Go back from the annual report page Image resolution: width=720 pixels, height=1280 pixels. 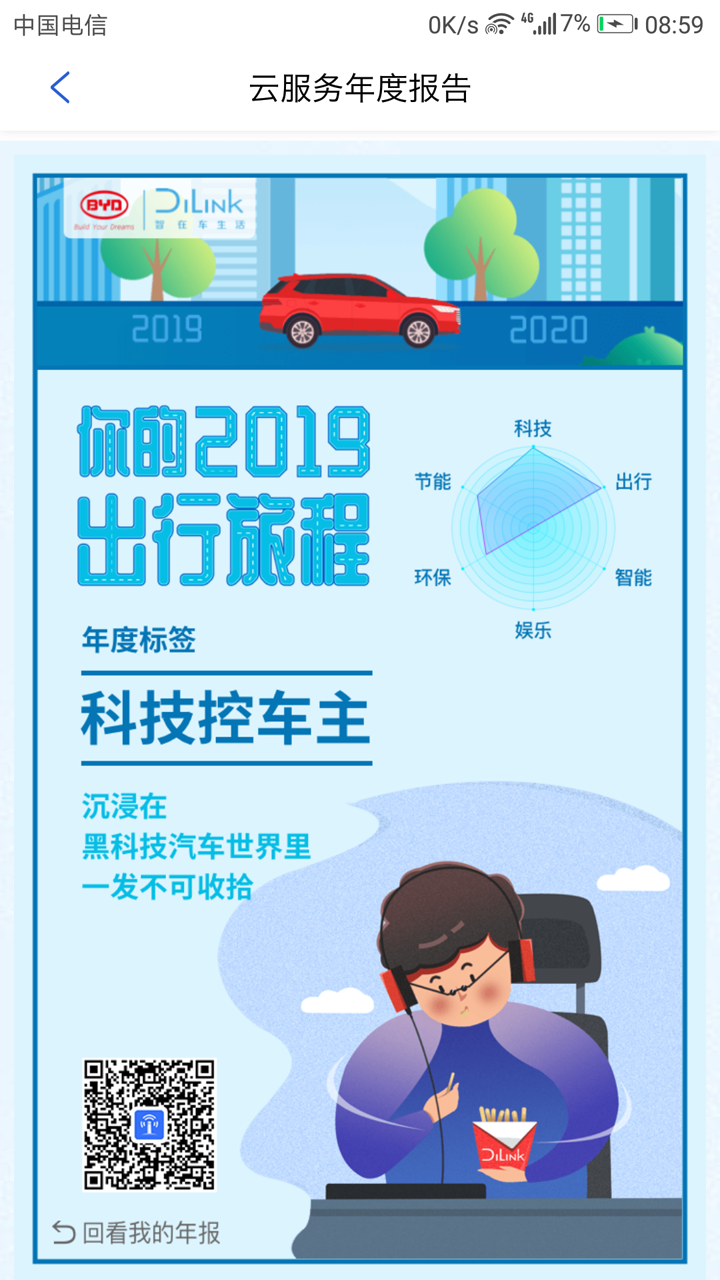(60, 88)
